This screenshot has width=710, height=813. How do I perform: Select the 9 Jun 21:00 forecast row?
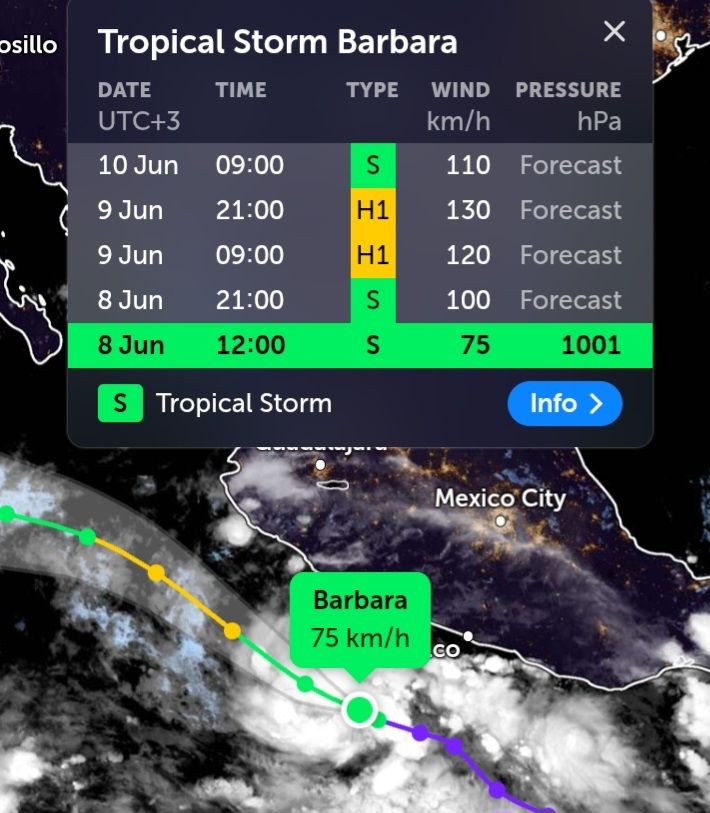[359, 210]
